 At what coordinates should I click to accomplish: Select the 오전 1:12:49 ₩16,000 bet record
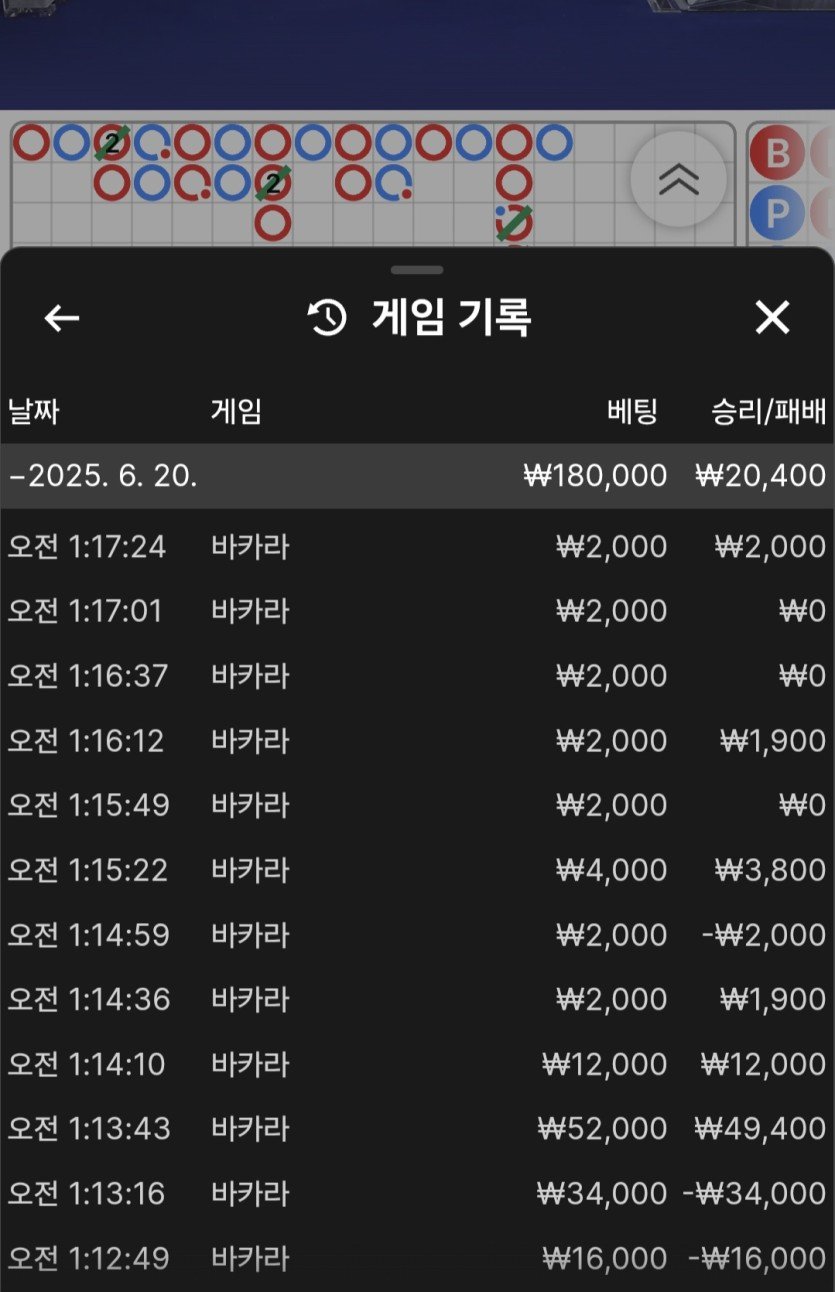417,1258
